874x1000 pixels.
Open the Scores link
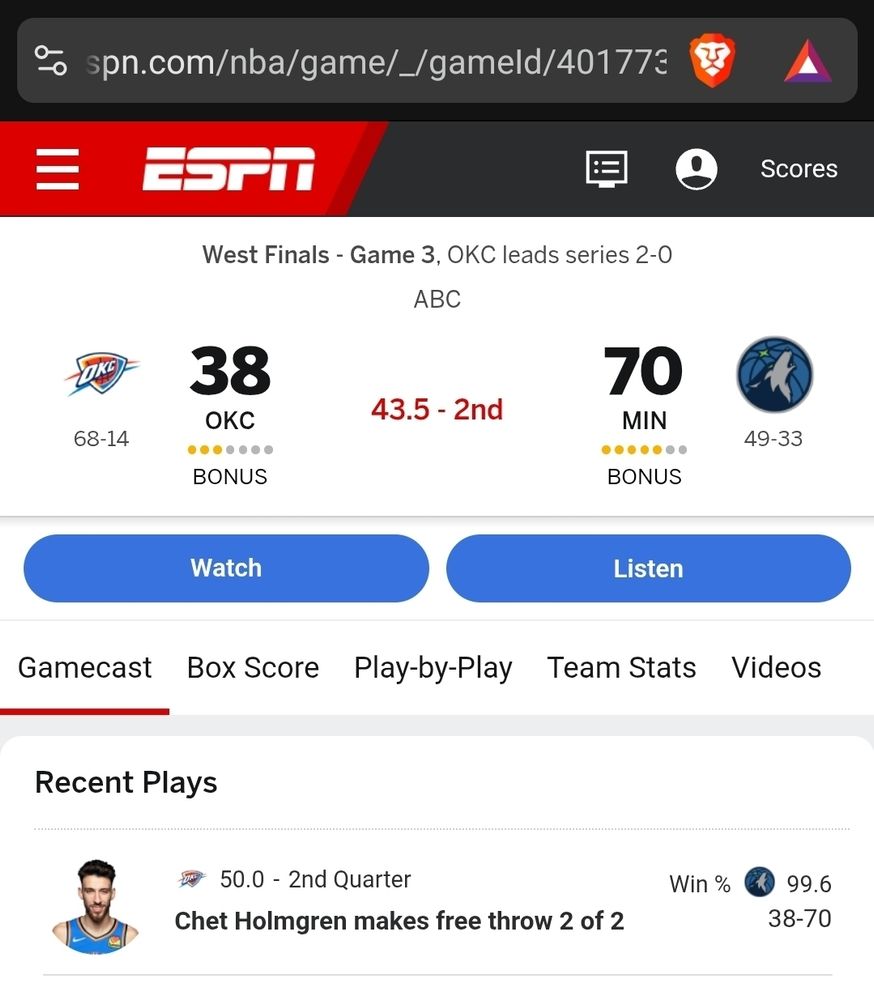[x=798, y=169]
